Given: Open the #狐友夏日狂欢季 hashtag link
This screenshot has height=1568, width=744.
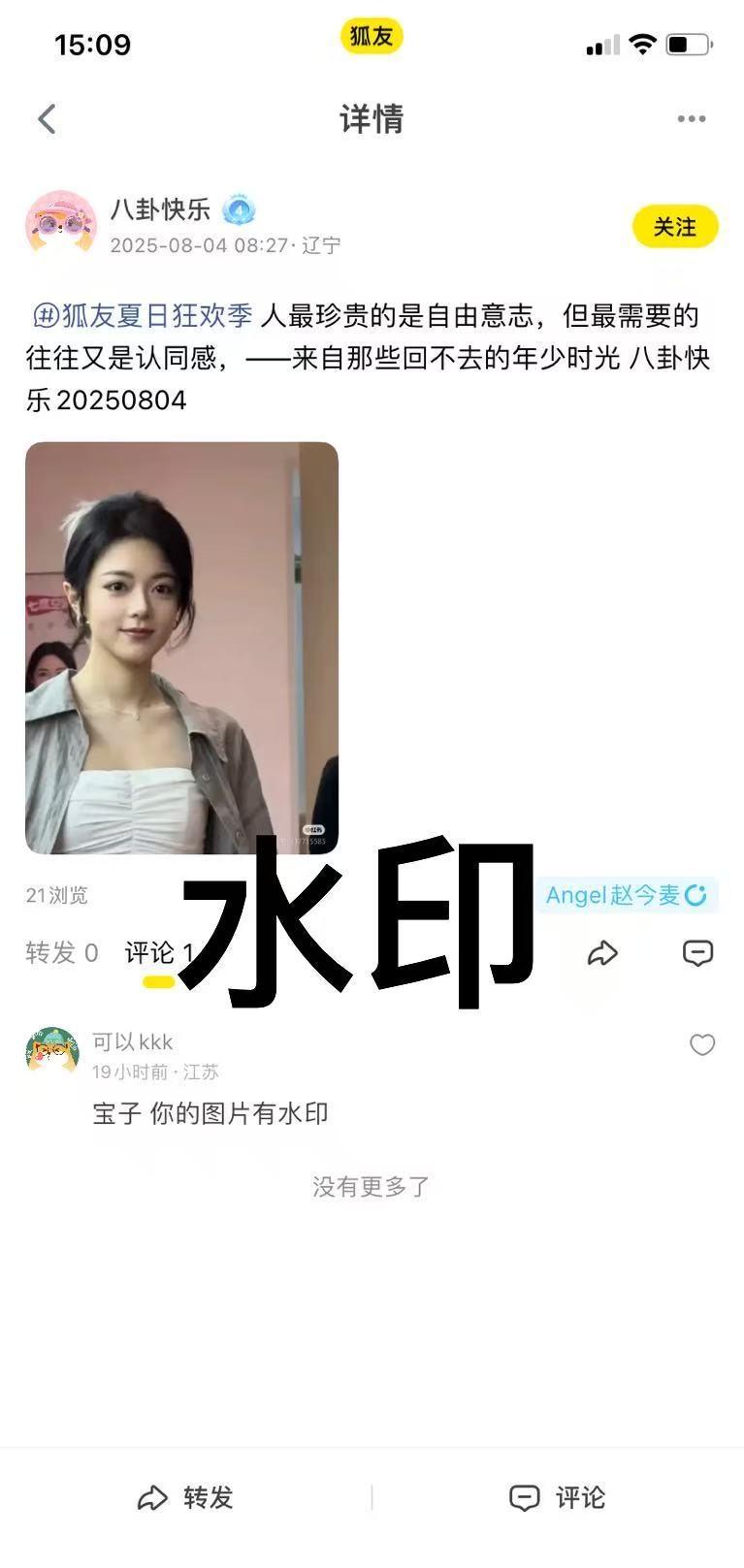Looking at the screenshot, I should point(144,315).
